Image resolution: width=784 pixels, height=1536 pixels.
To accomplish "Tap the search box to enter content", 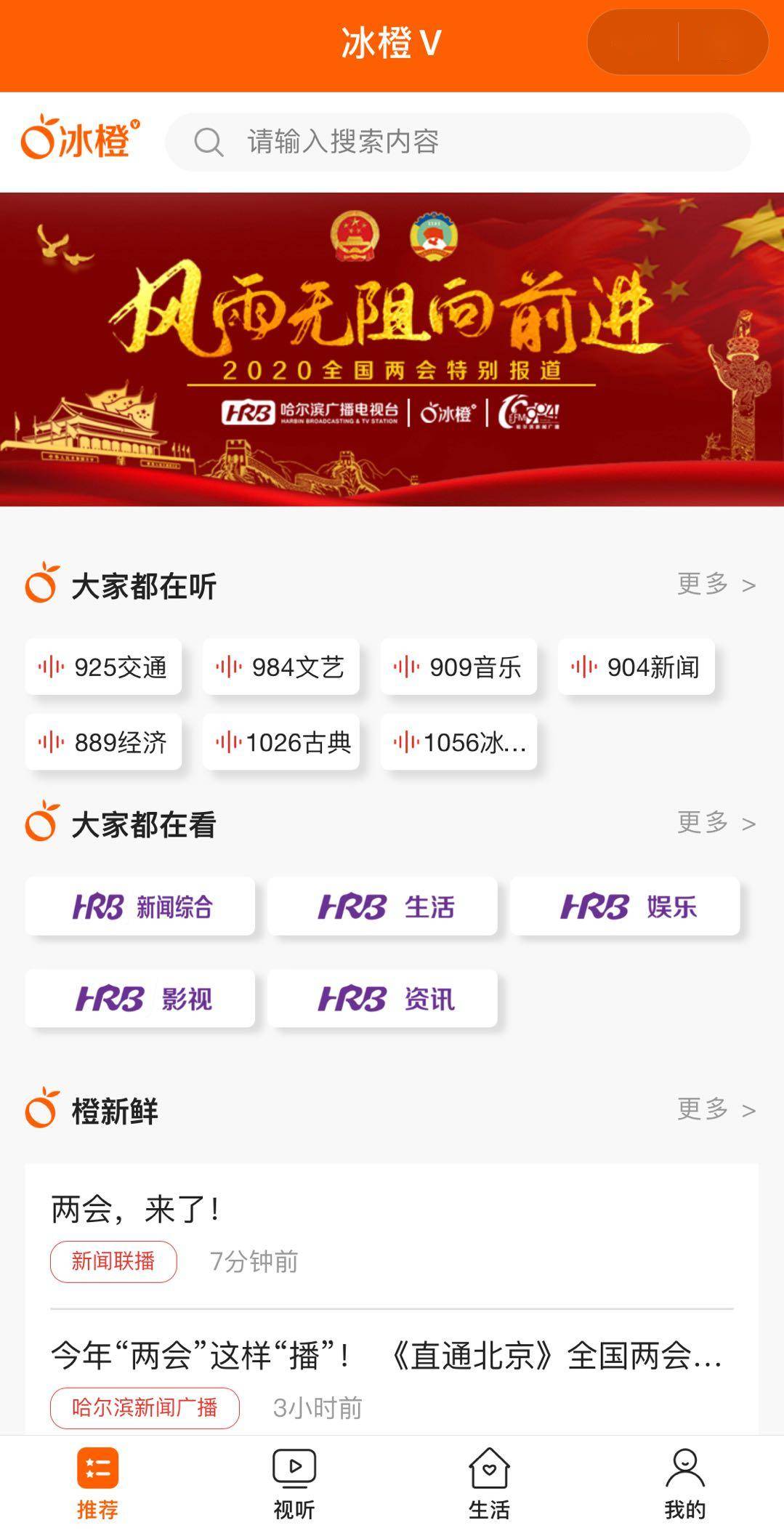I will tap(458, 142).
